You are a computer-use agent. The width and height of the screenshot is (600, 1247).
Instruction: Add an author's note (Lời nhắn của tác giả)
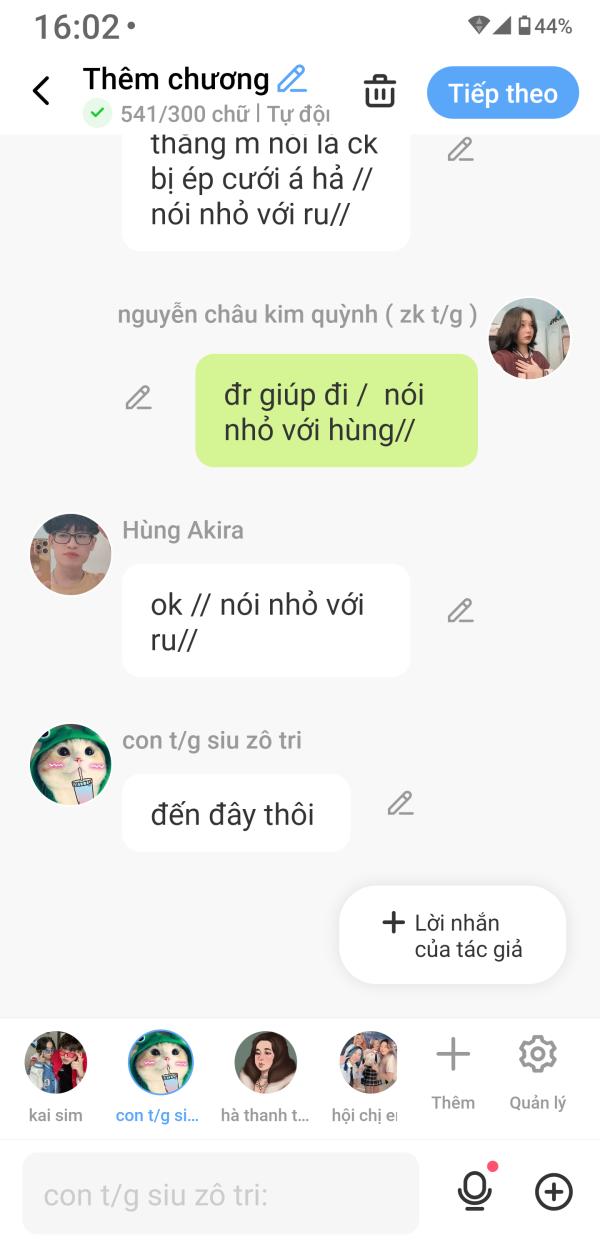[x=453, y=935]
